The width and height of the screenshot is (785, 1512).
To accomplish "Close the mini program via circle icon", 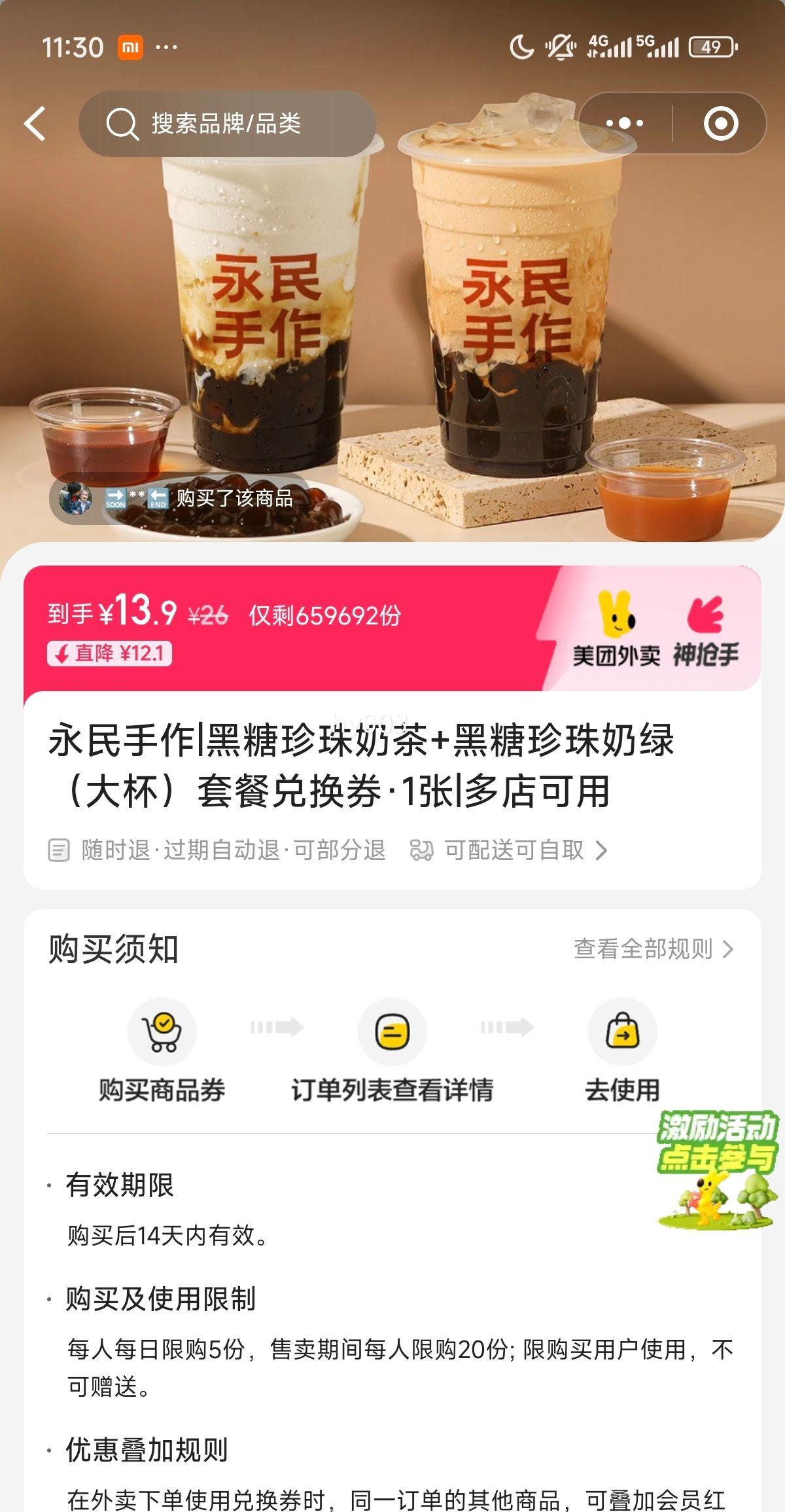I will (x=720, y=124).
